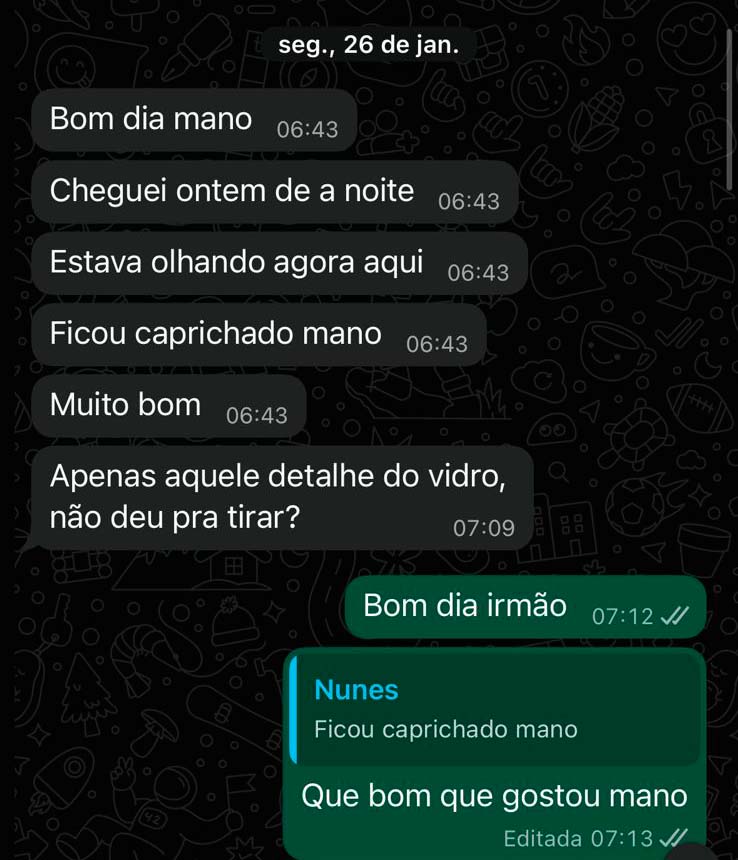Click the "Que bom que gostou mano" reply

[493, 796]
